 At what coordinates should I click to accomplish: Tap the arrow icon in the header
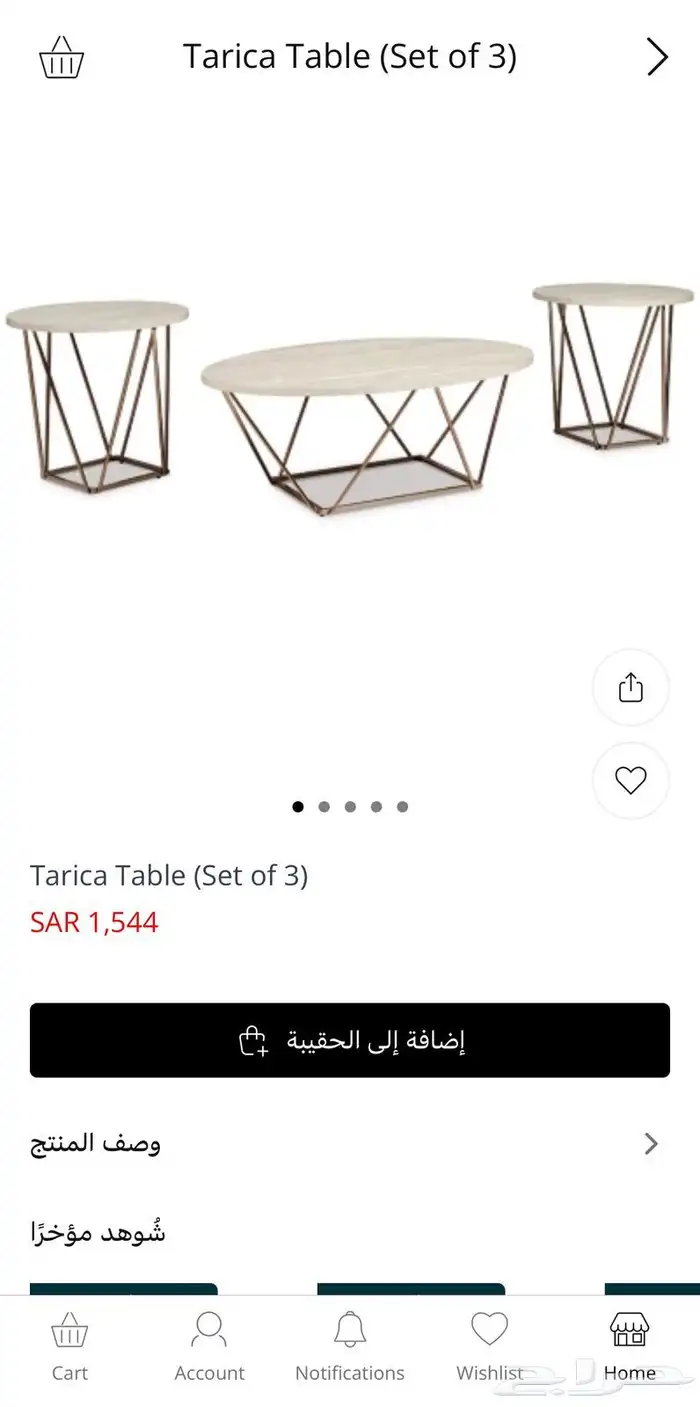tap(657, 57)
